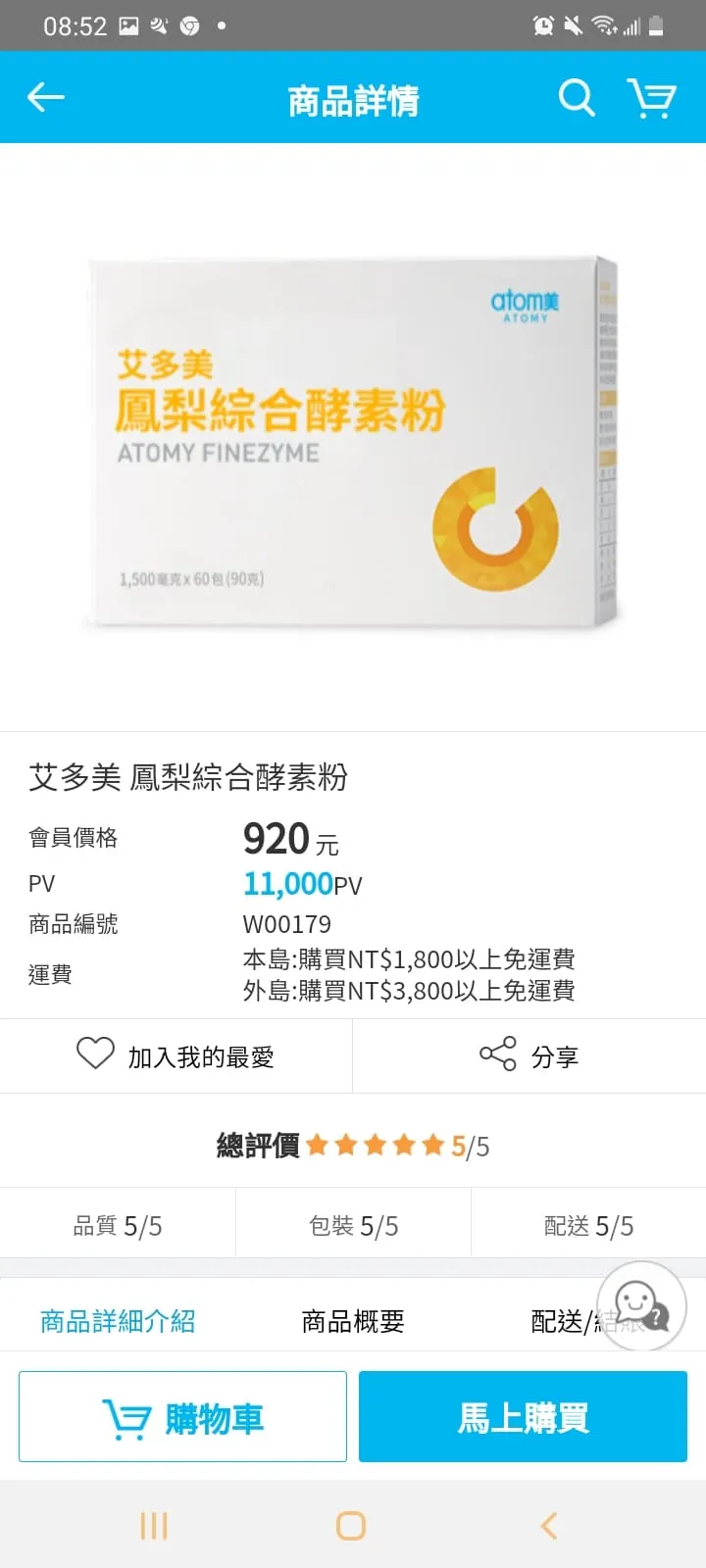
Task: Open the shopping cart icon in header
Action: point(652,98)
